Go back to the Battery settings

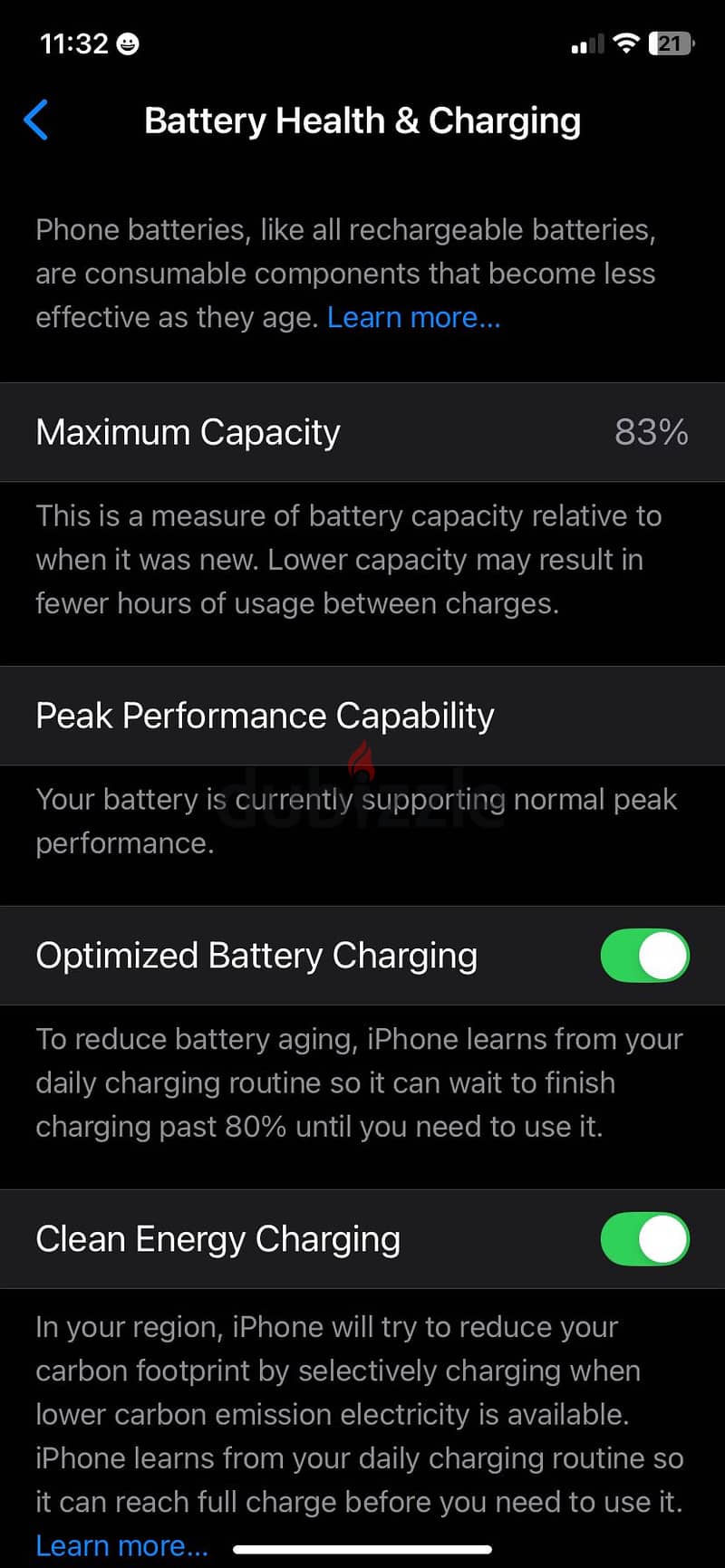[36, 120]
